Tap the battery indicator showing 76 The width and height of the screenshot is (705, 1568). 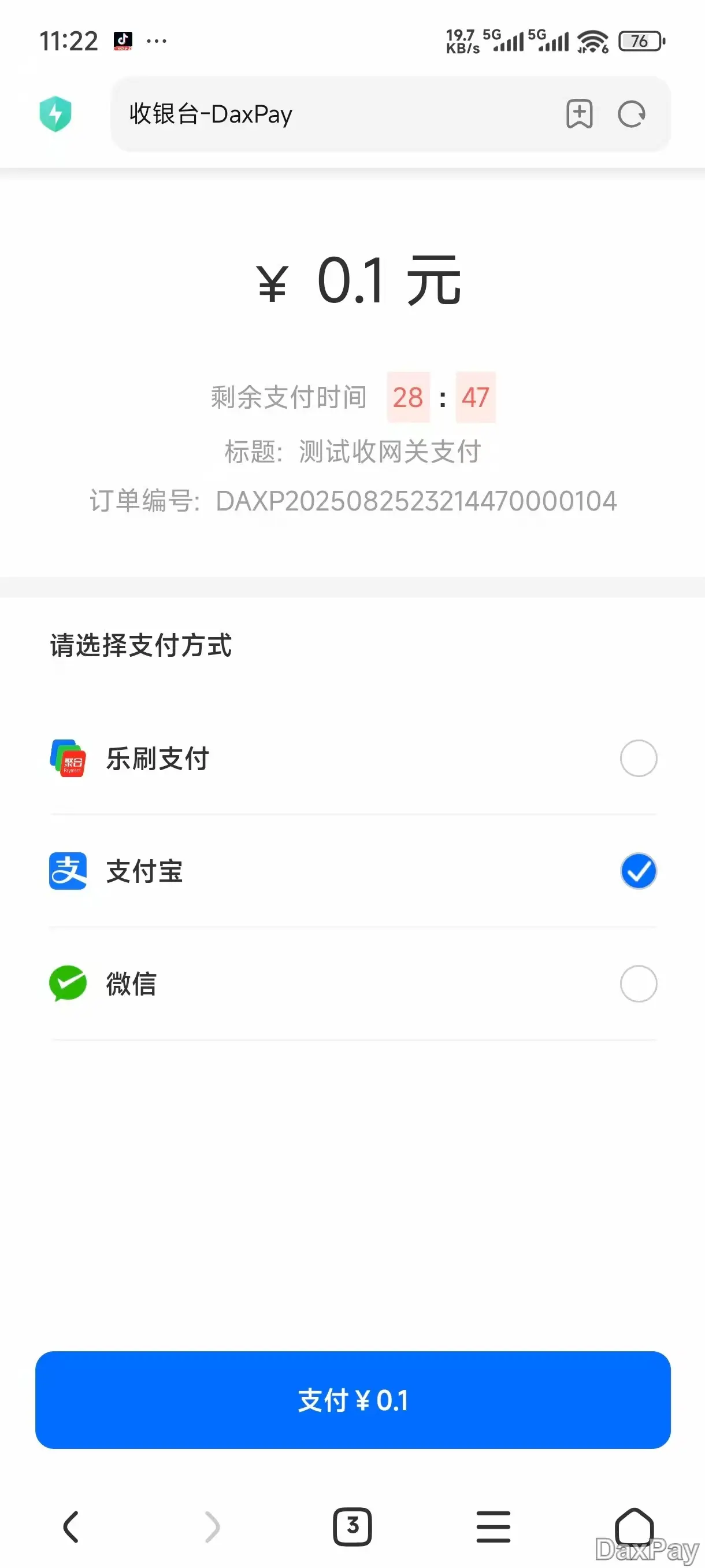[x=640, y=41]
